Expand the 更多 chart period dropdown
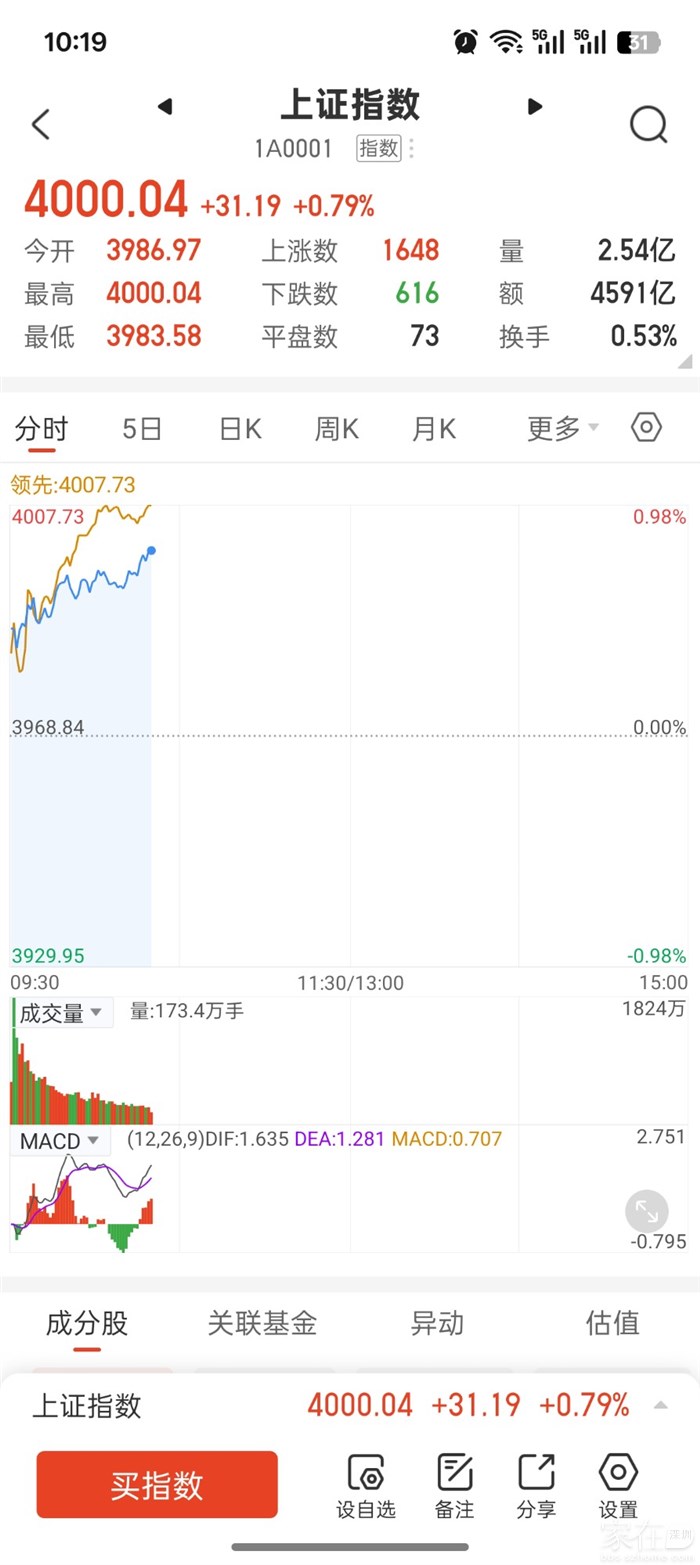 click(x=562, y=429)
